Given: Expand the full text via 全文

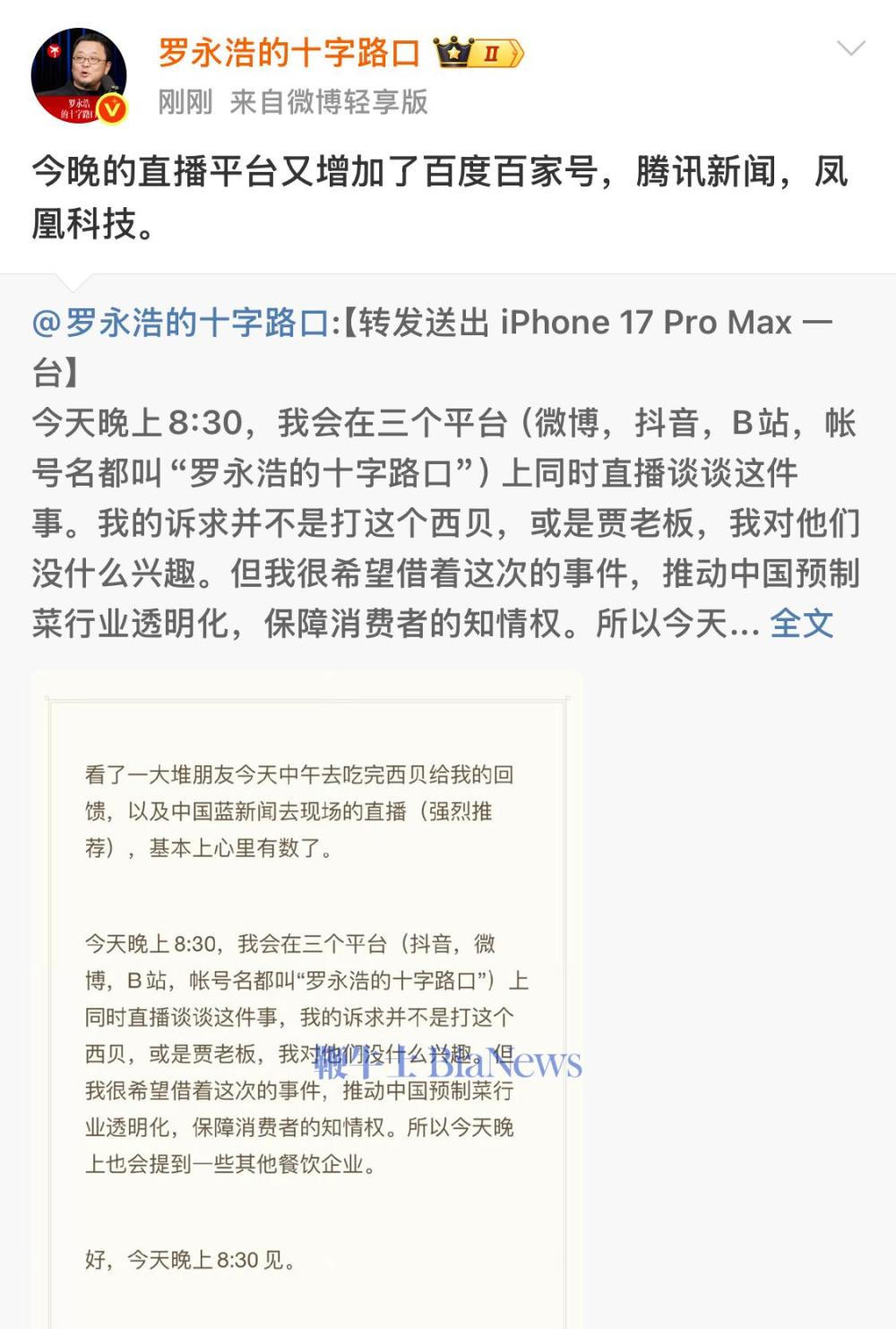Looking at the screenshot, I should tap(801, 624).
